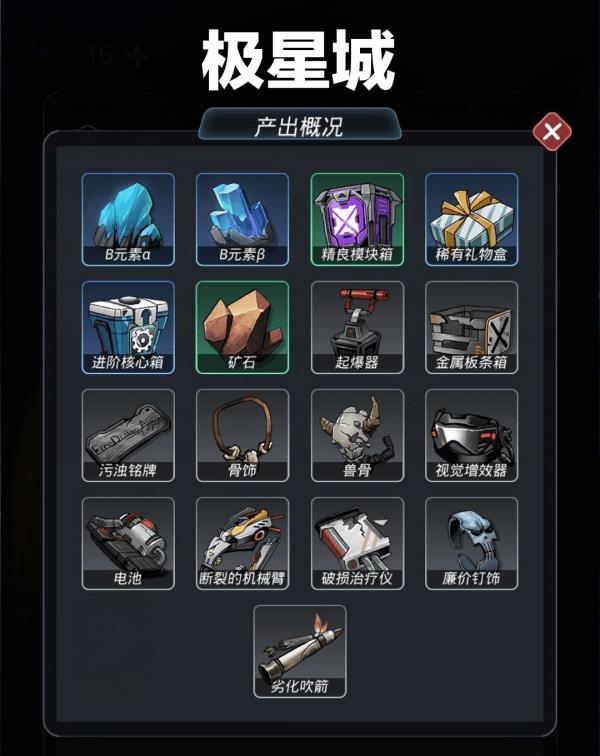
Task: Select the 廉价钉饰 item tile
Action: click(x=471, y=543)
